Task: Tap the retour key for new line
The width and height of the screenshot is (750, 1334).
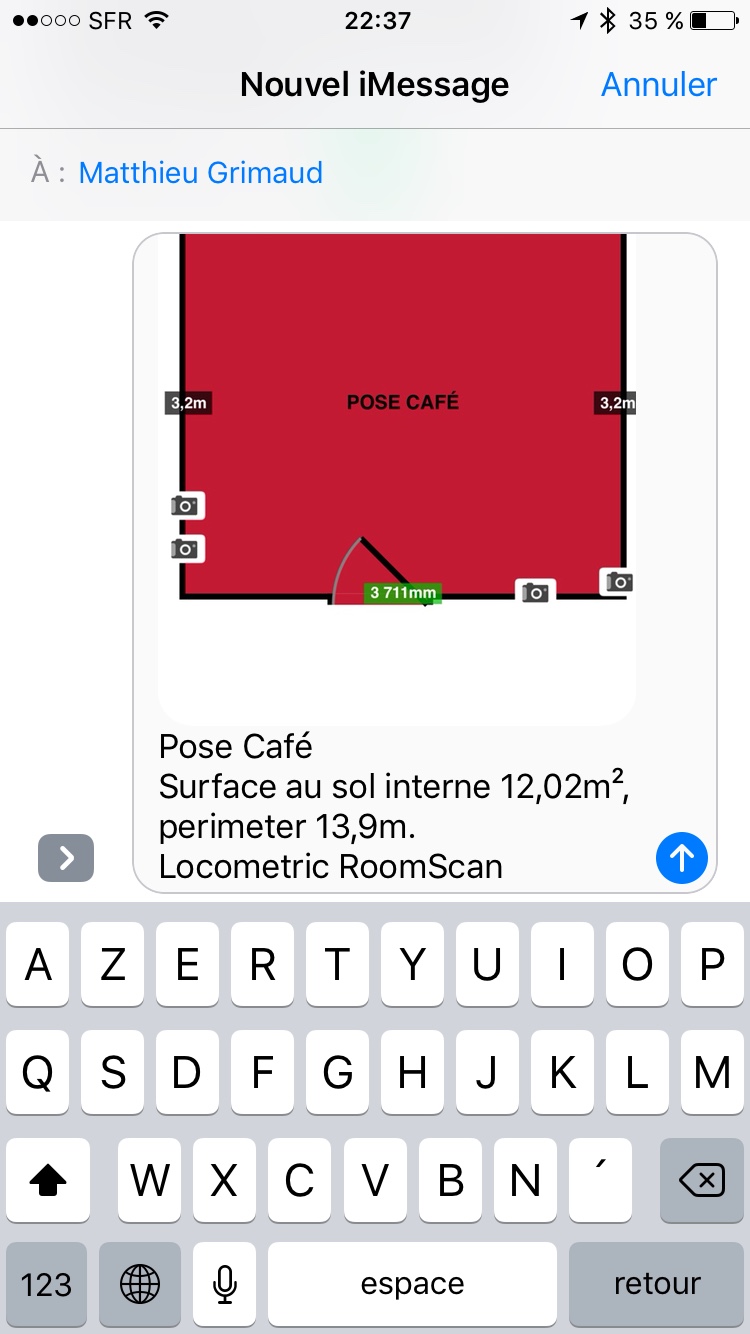Action: [x=657, y=1284]
